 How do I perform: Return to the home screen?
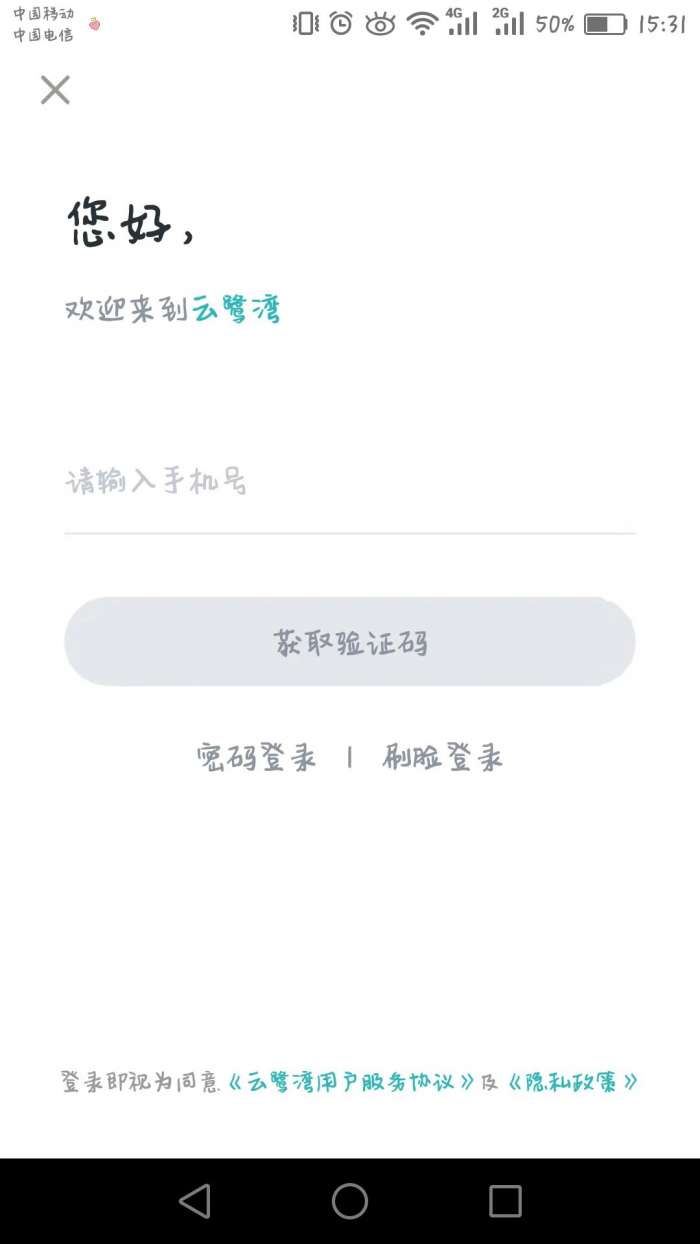coord(350,1201)
